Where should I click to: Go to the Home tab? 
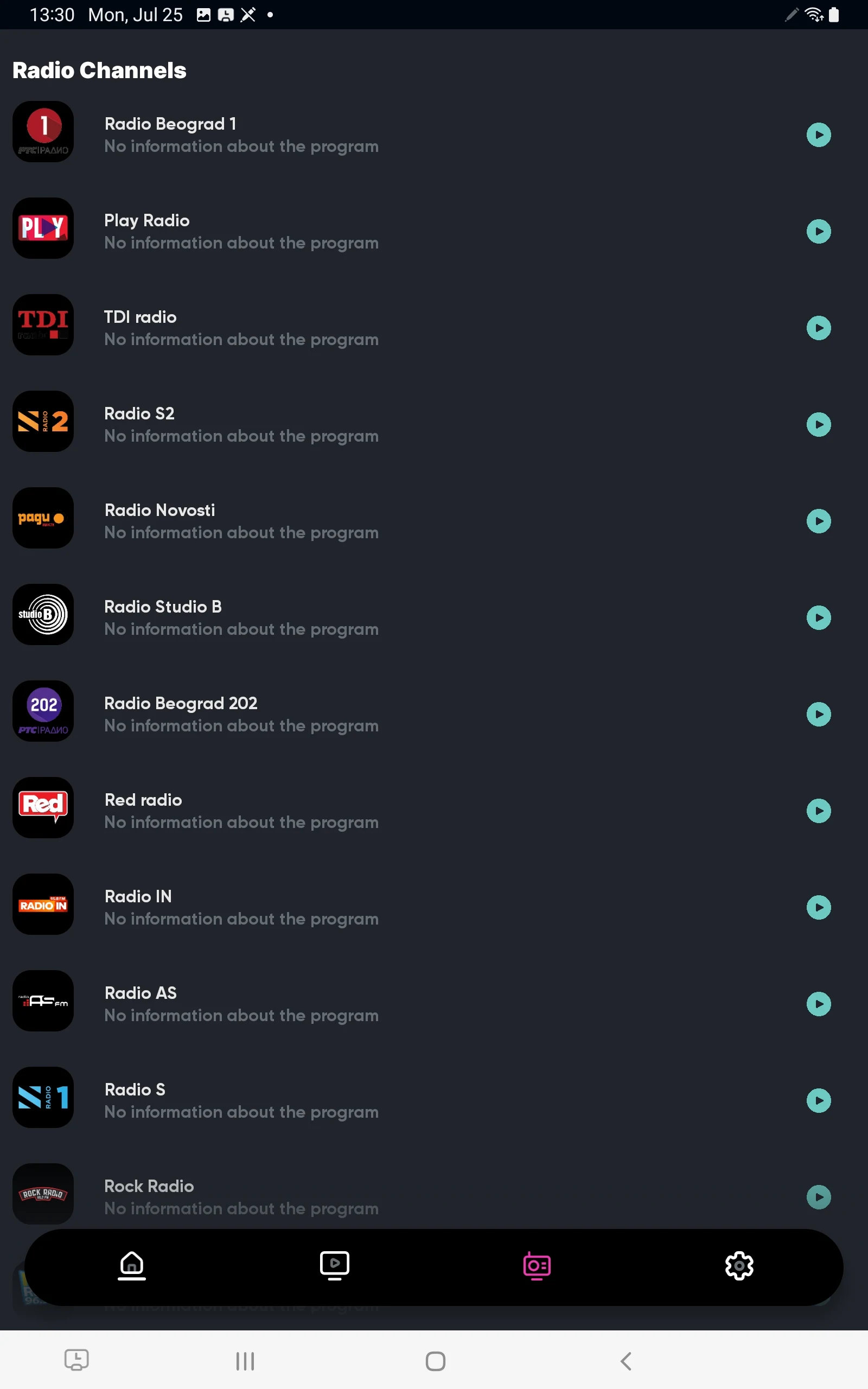click(x=131, y=1266)
